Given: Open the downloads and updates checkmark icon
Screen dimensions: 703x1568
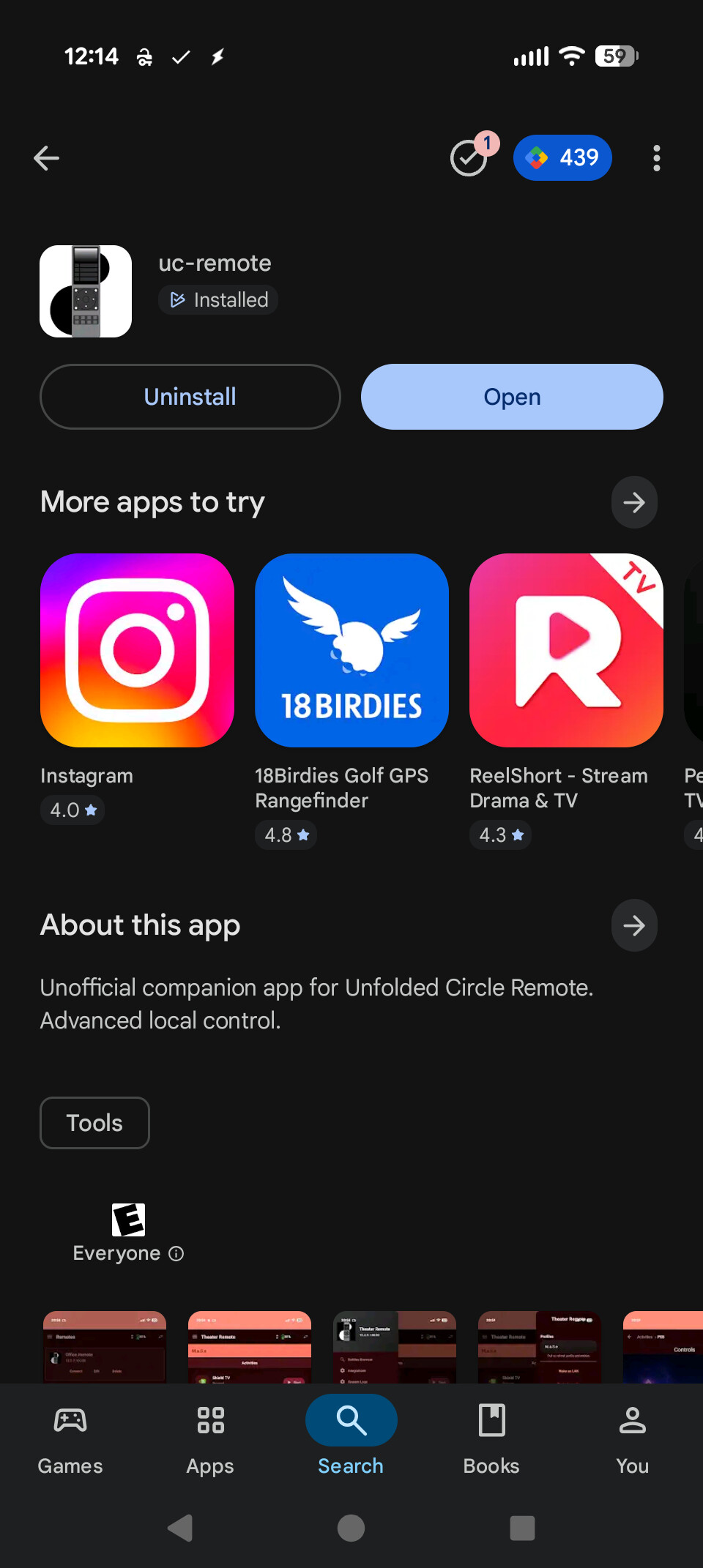Looking at the screenshot, I should (469, 158).
